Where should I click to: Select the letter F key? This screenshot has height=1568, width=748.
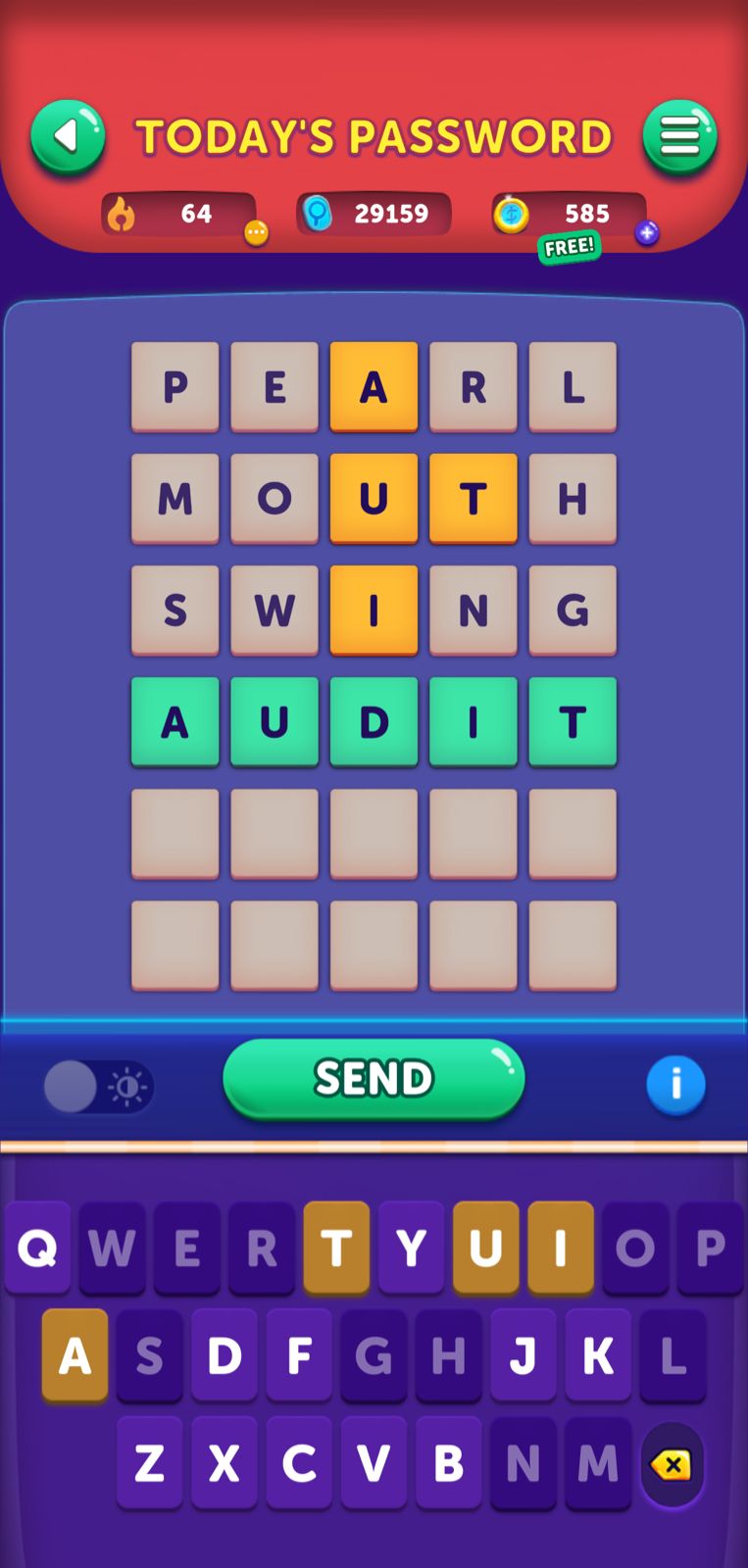point(299,1356)
